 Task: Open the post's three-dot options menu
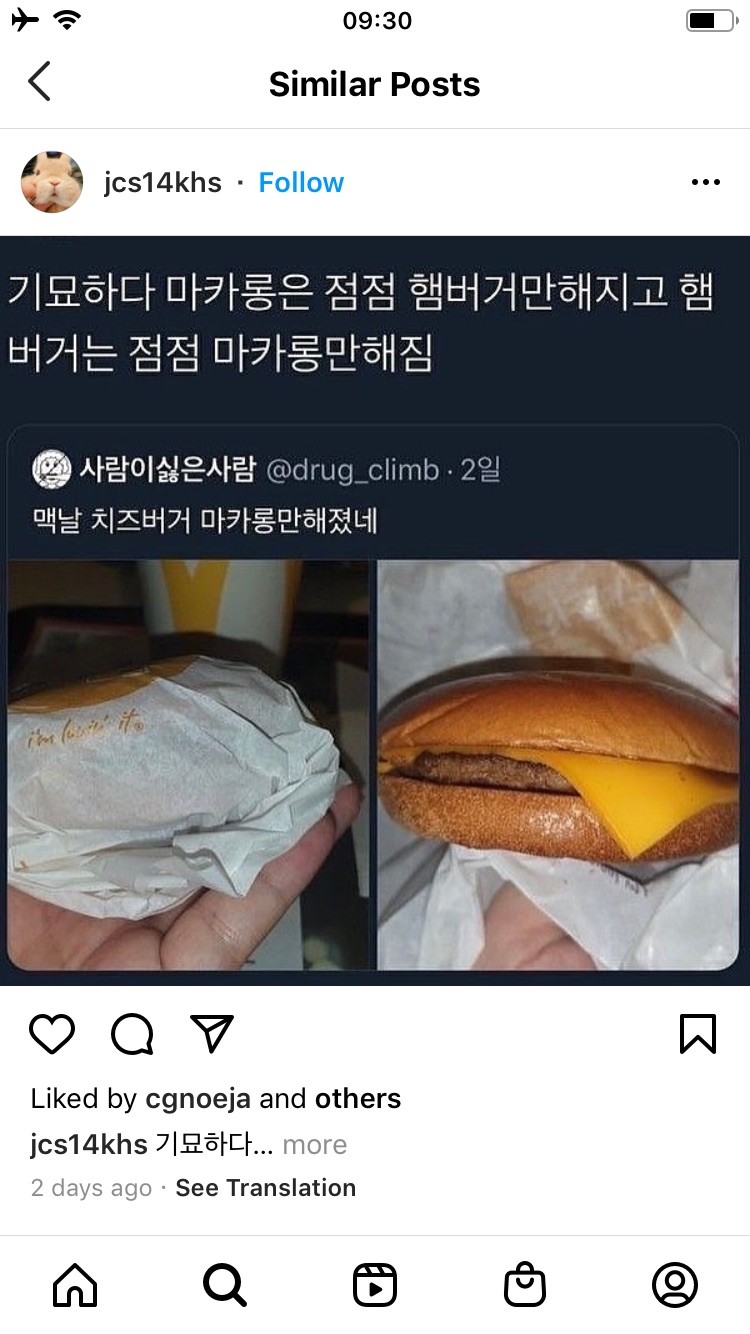705,182
